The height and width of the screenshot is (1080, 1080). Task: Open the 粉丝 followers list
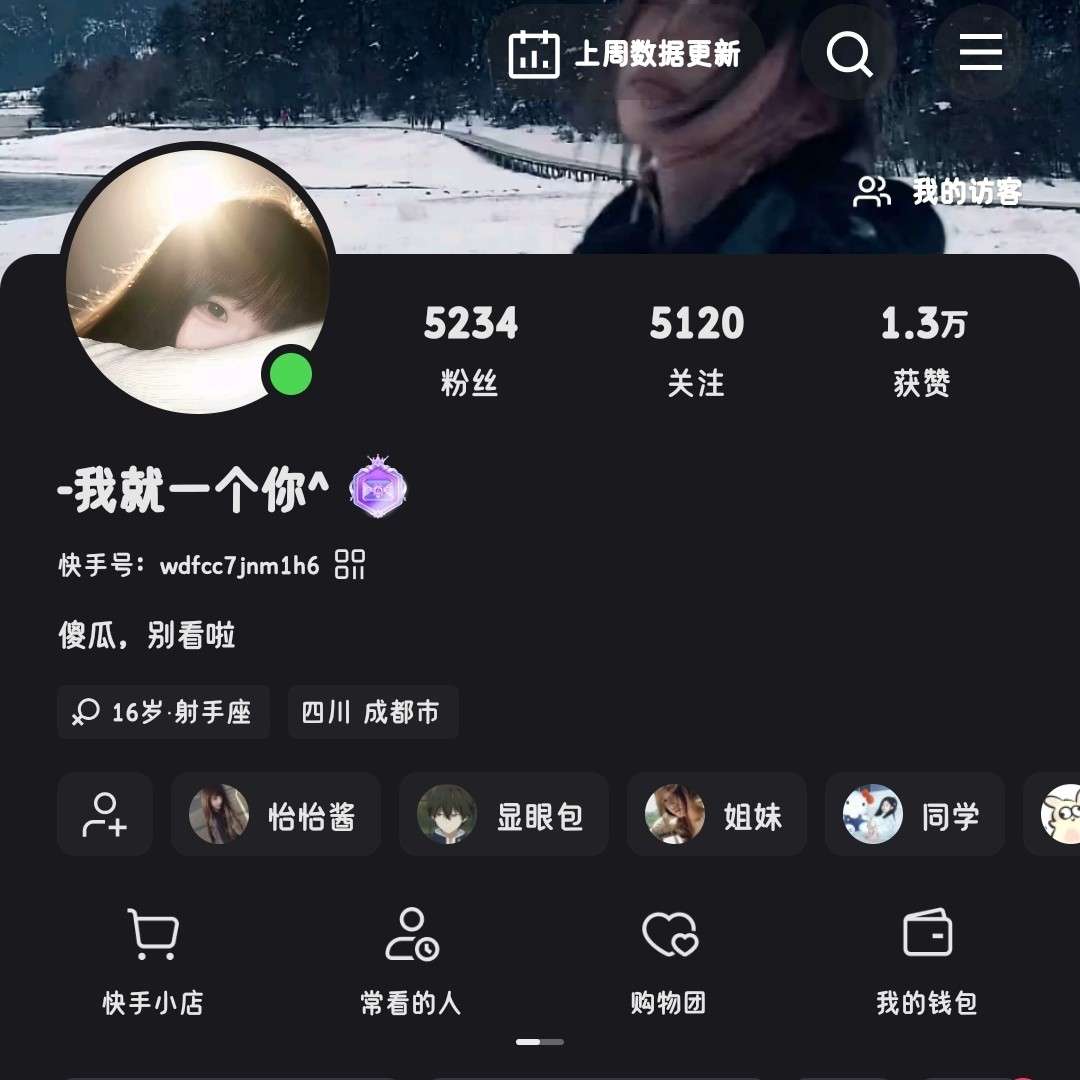pyautogui.click(x=470, y=350)
